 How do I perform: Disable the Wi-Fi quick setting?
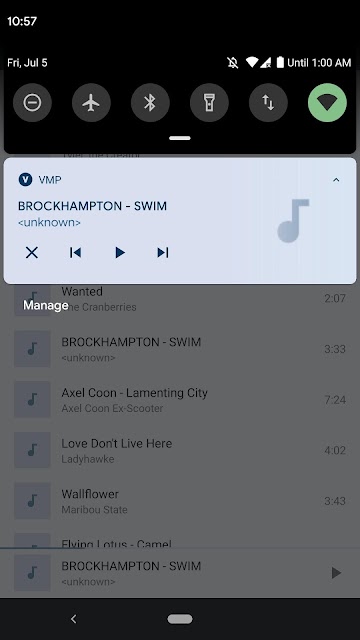pos(327,102)
